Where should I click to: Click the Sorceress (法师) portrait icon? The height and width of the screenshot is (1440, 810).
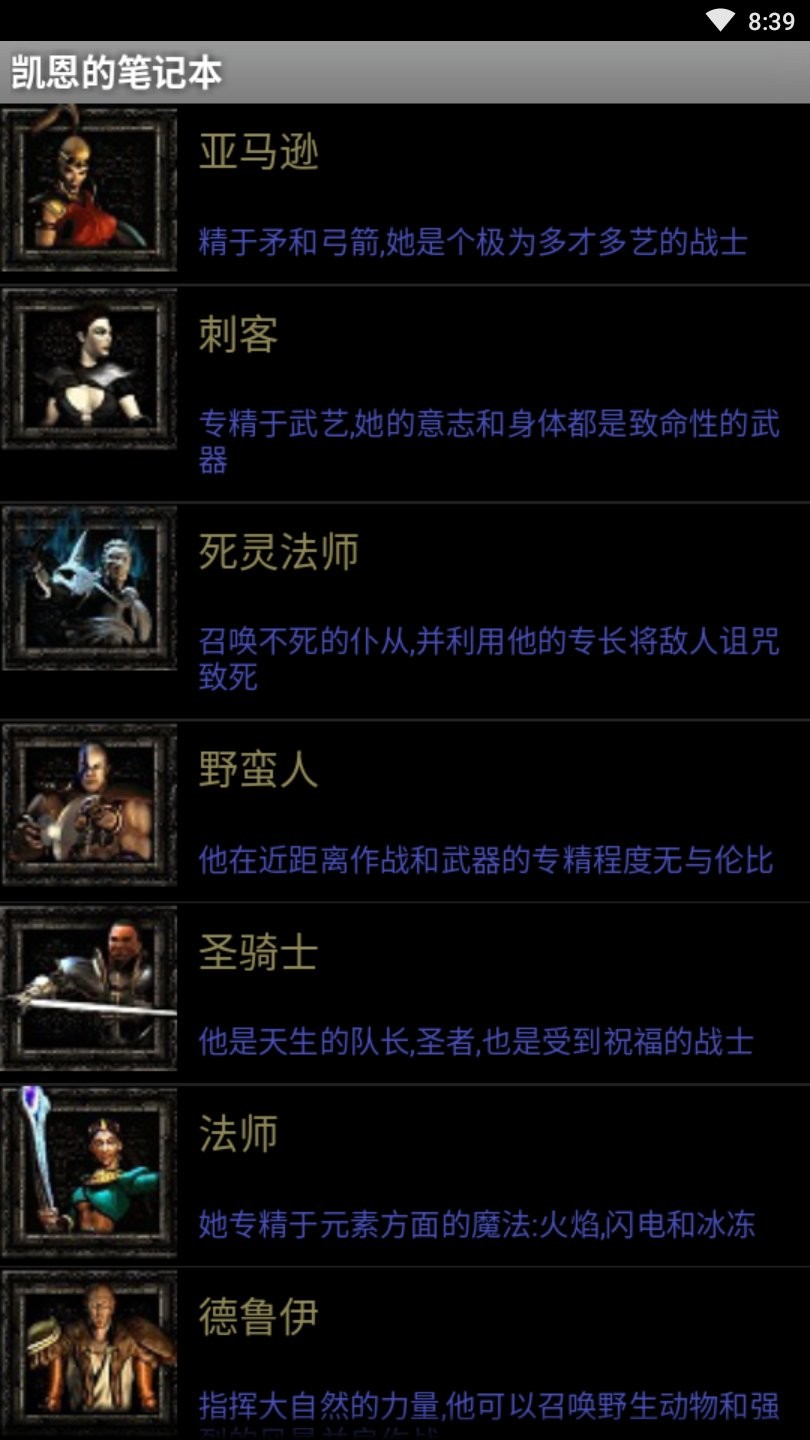(88, 1168)
